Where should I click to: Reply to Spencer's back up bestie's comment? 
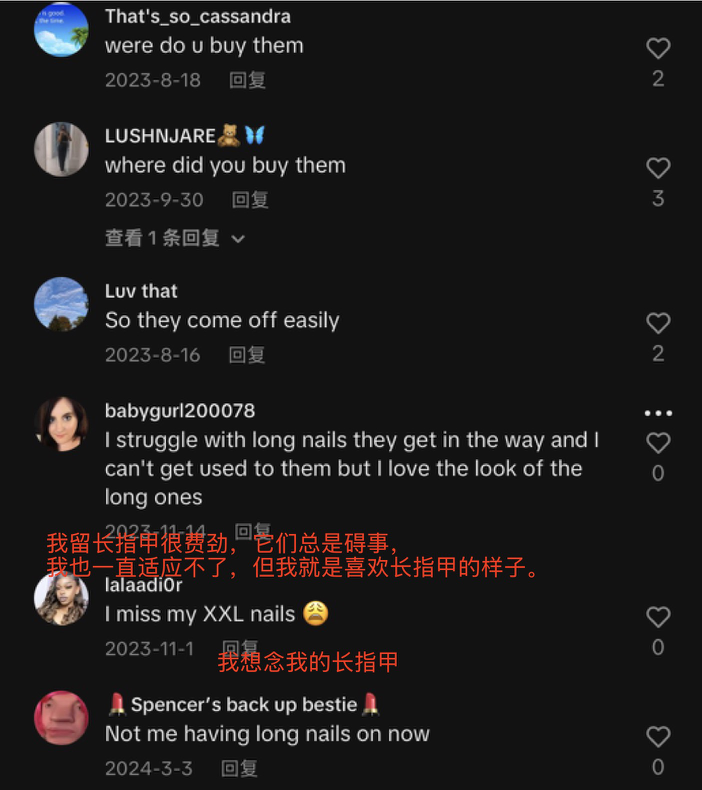click(240, 768)
